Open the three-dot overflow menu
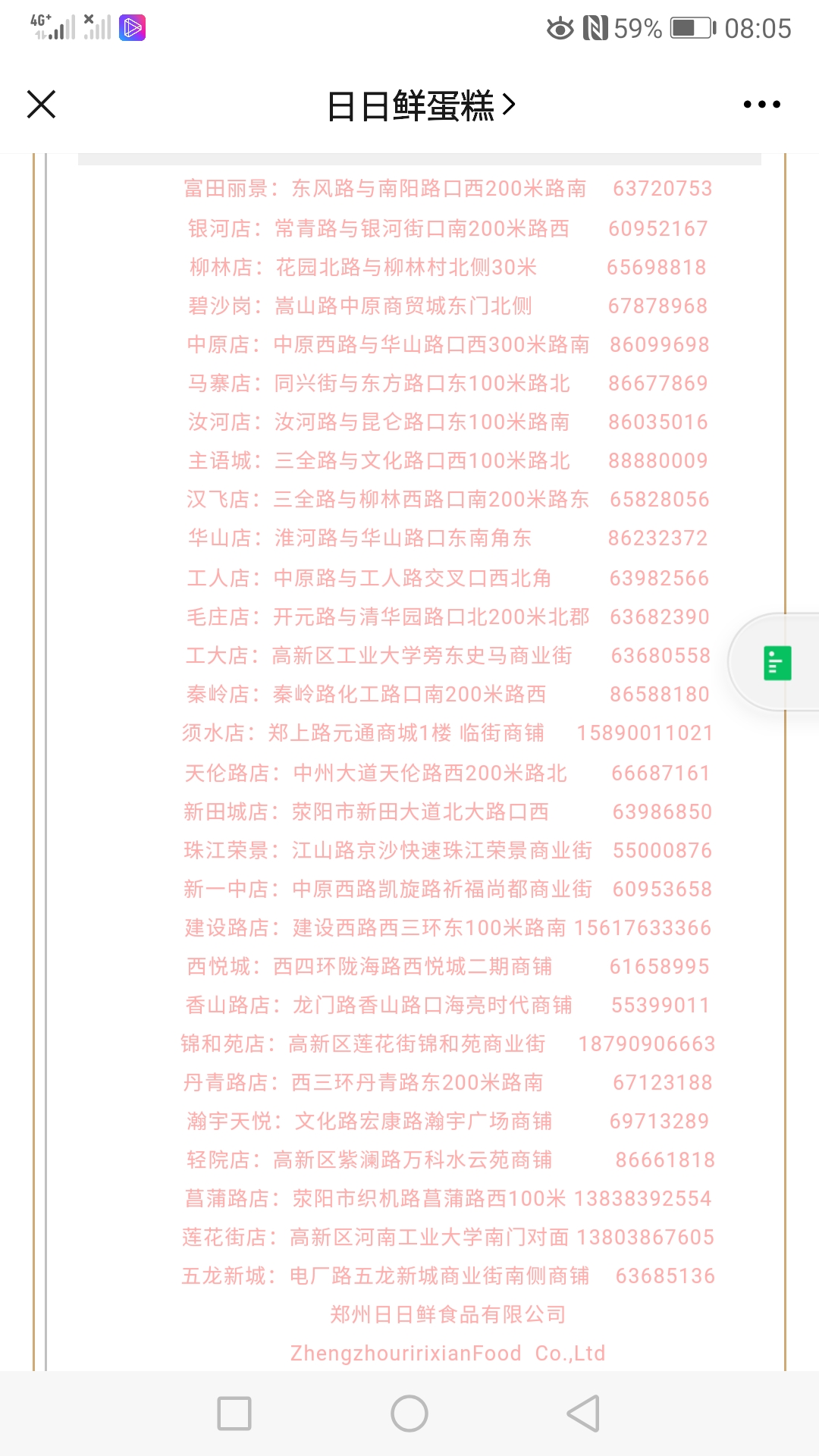819x1456 pixels. tap(761, 105)
